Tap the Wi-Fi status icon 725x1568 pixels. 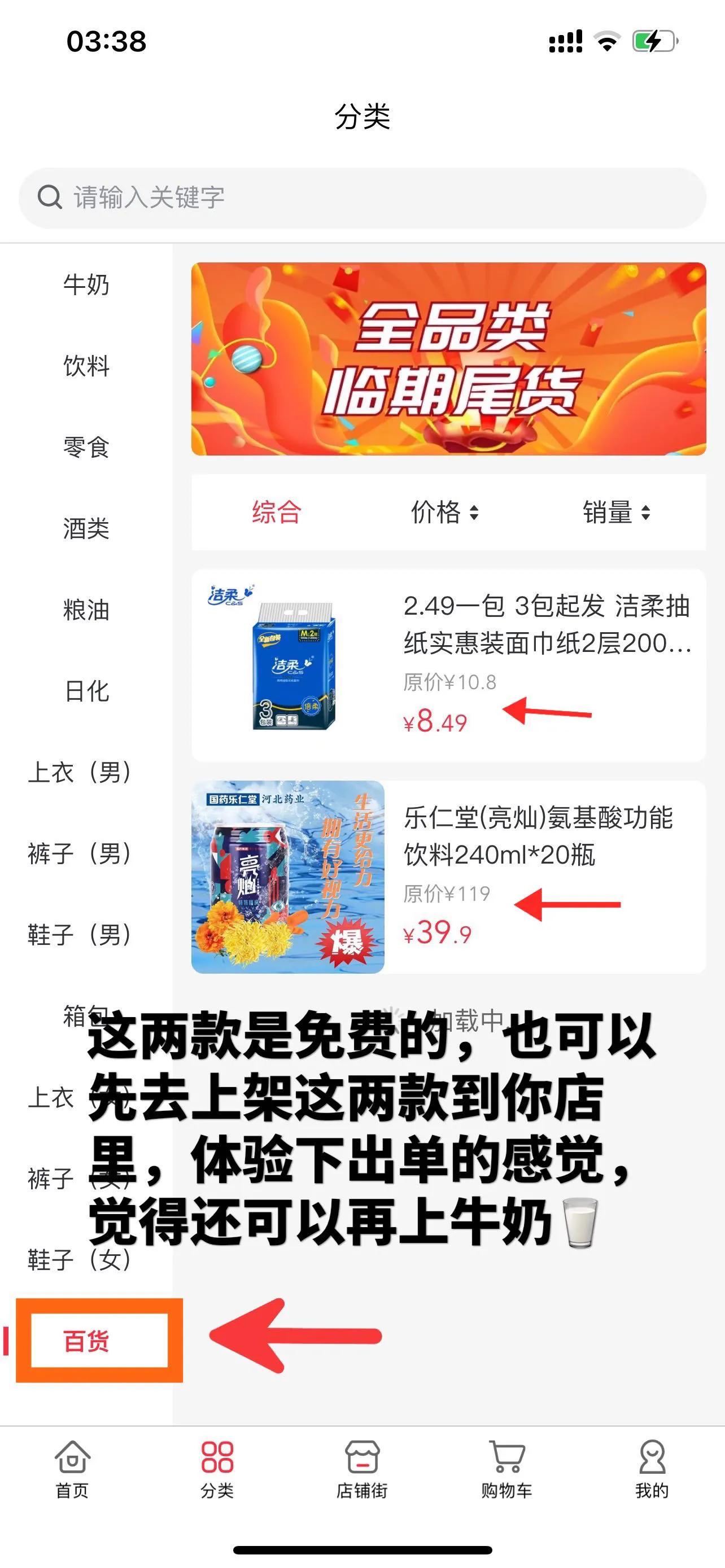tap(606, 41)
